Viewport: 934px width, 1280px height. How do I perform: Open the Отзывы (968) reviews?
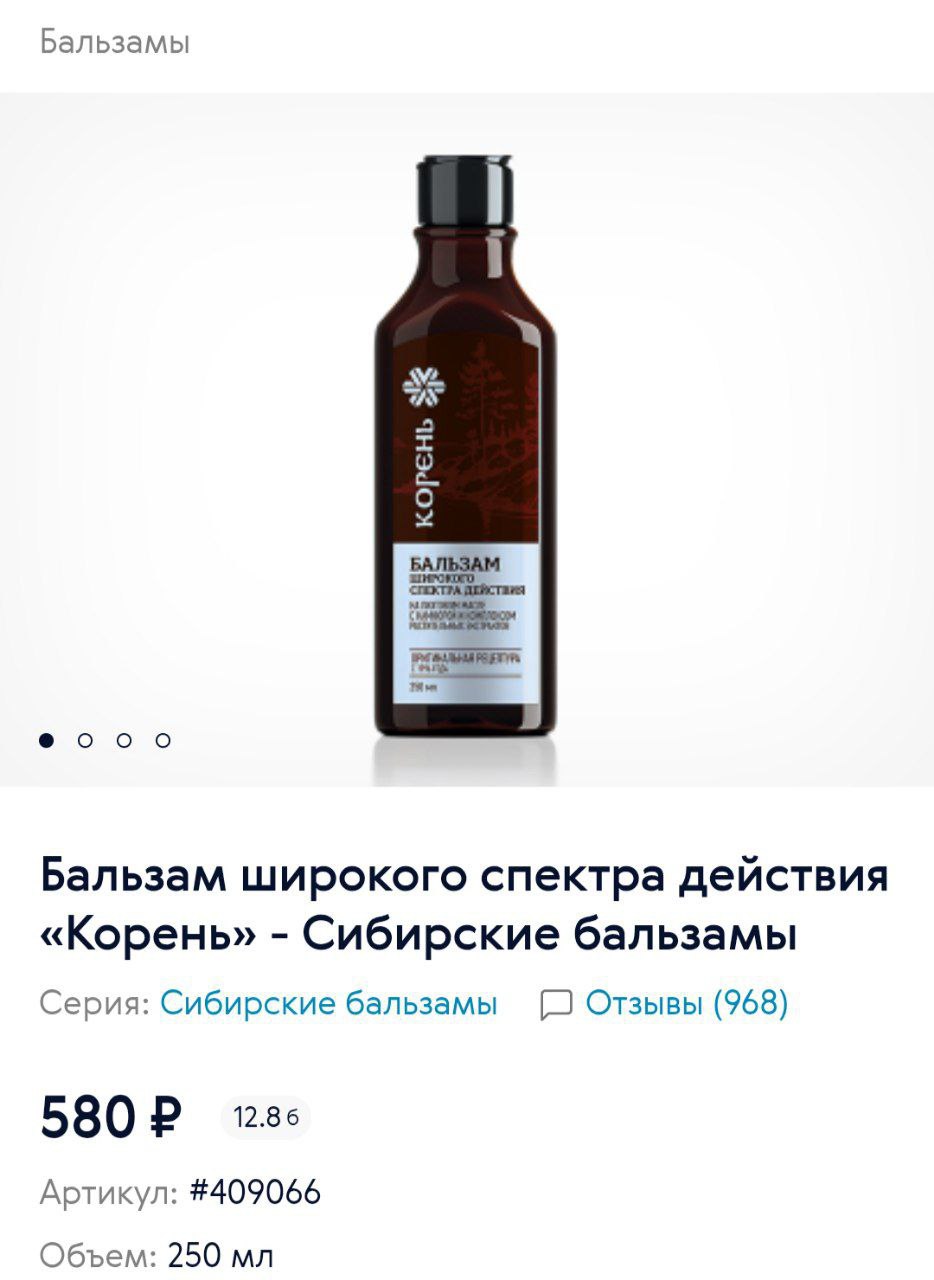[x=685, y=1003]
